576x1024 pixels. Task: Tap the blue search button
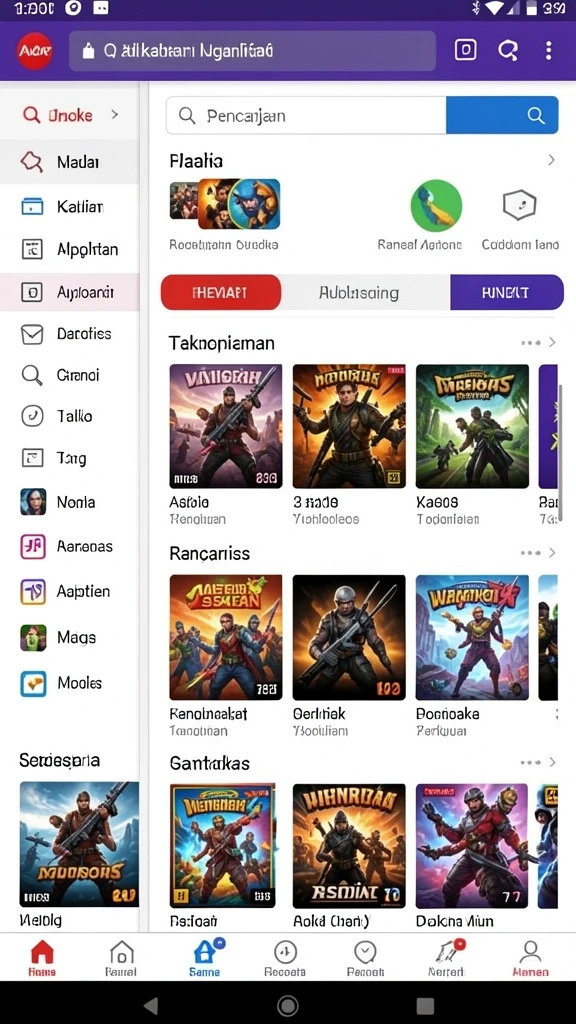coord(502,116)
